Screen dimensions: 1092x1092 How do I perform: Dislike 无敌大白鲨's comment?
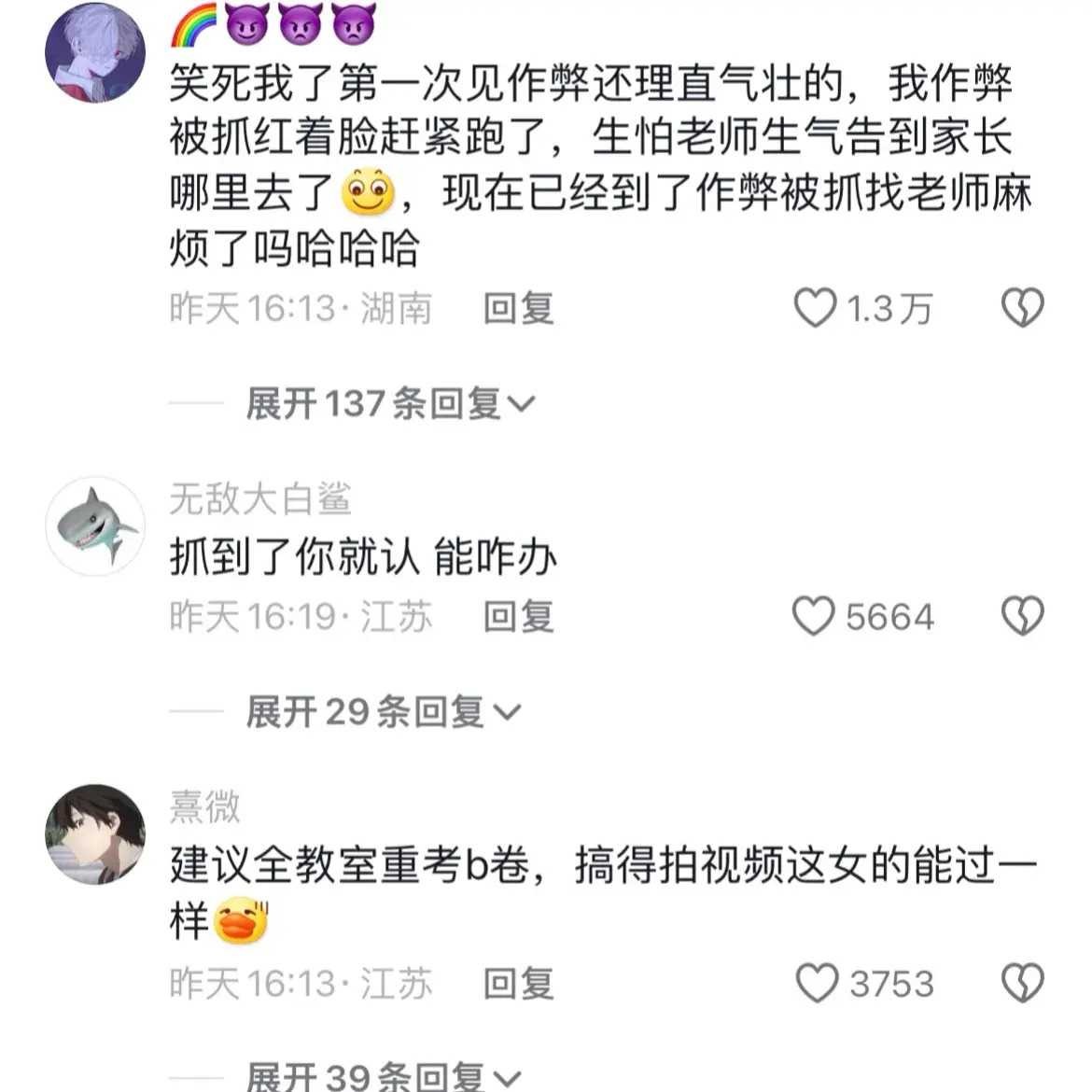(1022, 617)
